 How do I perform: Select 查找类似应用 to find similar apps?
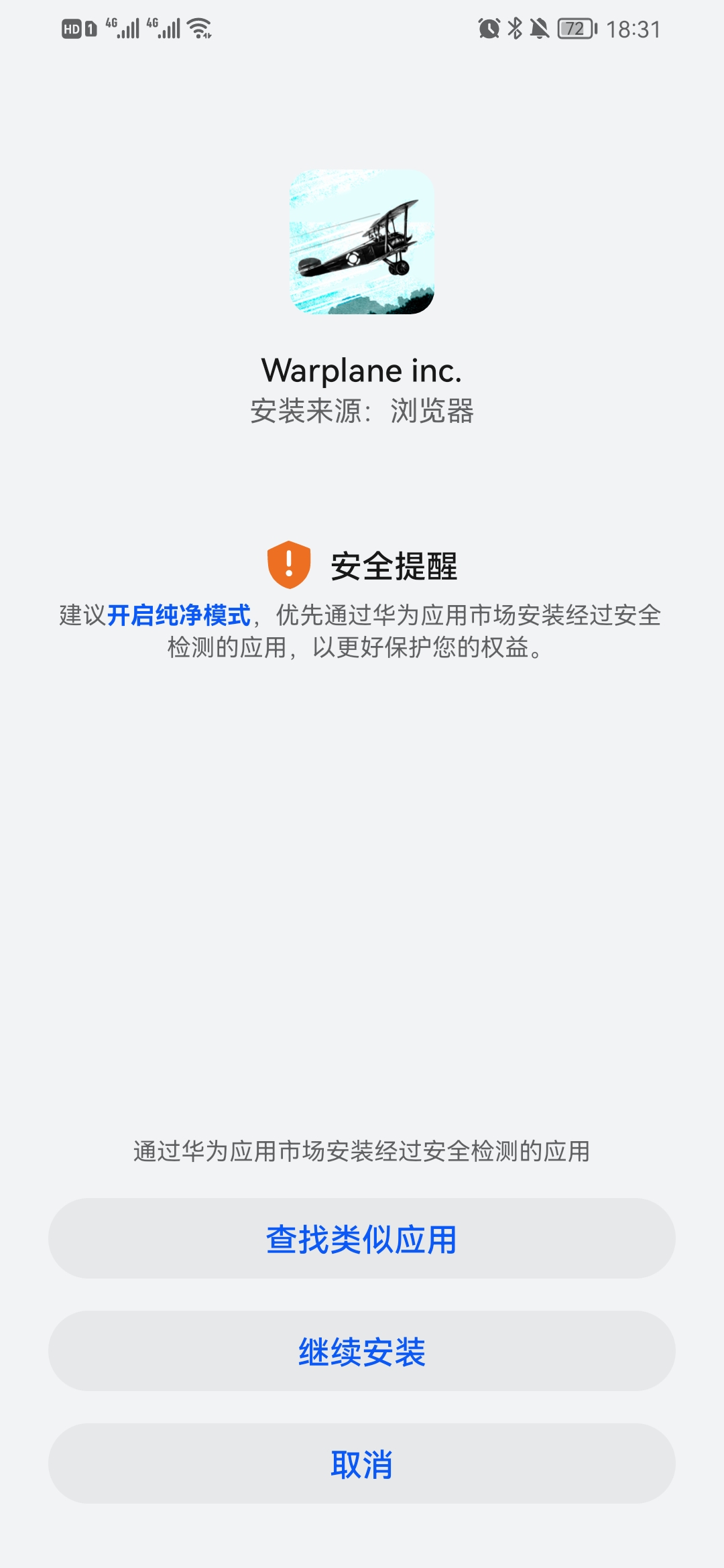361,1238
